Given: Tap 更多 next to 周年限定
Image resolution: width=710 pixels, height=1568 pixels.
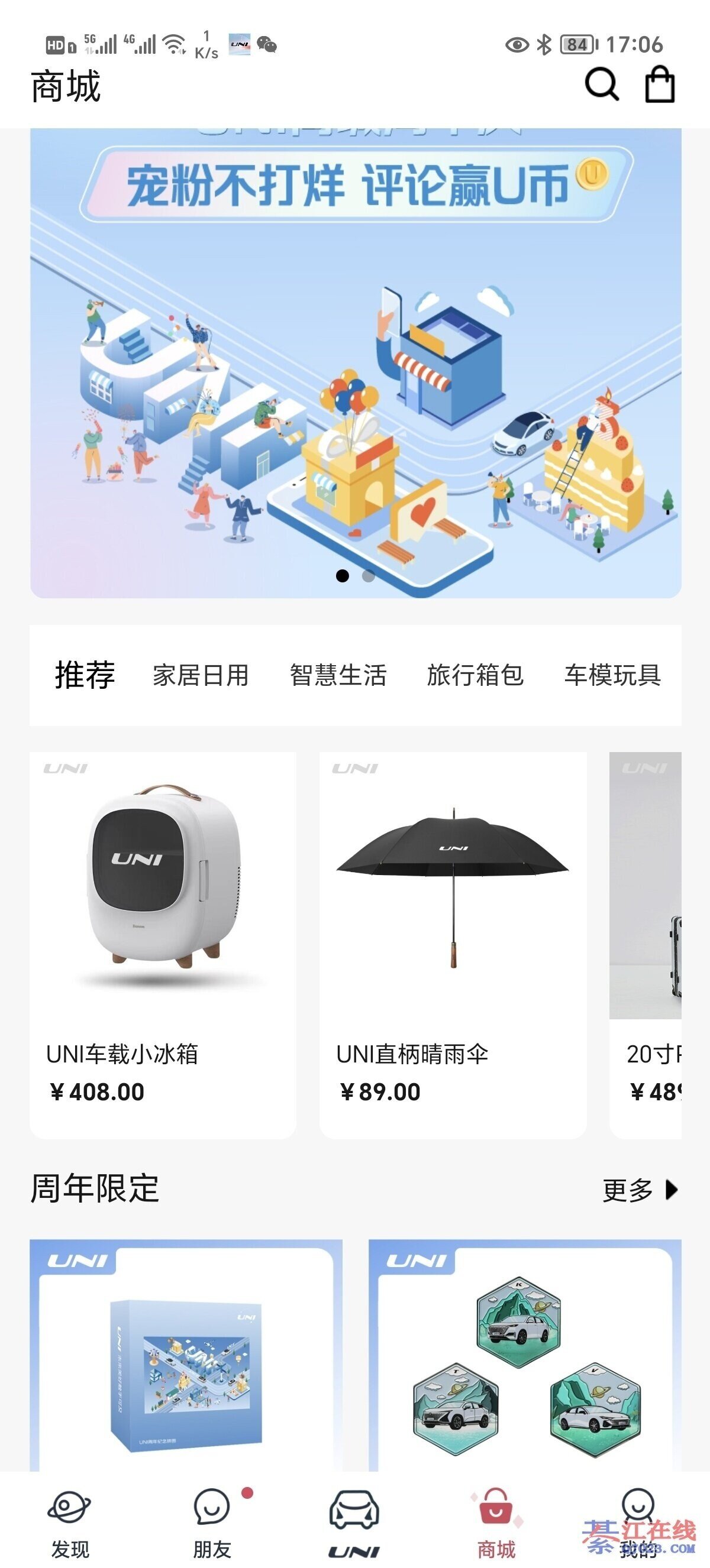Looking at the screenshot, I should (x=640, y=1190).
